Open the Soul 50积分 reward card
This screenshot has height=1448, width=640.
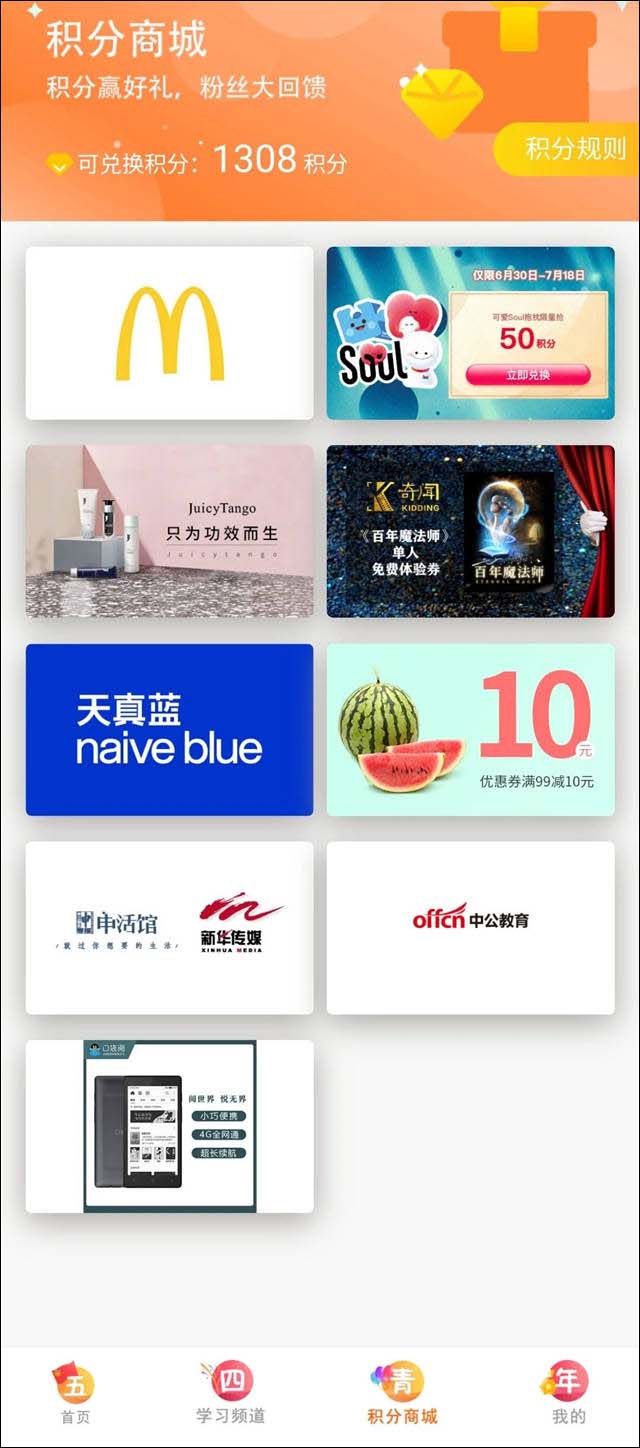[470, 333]
